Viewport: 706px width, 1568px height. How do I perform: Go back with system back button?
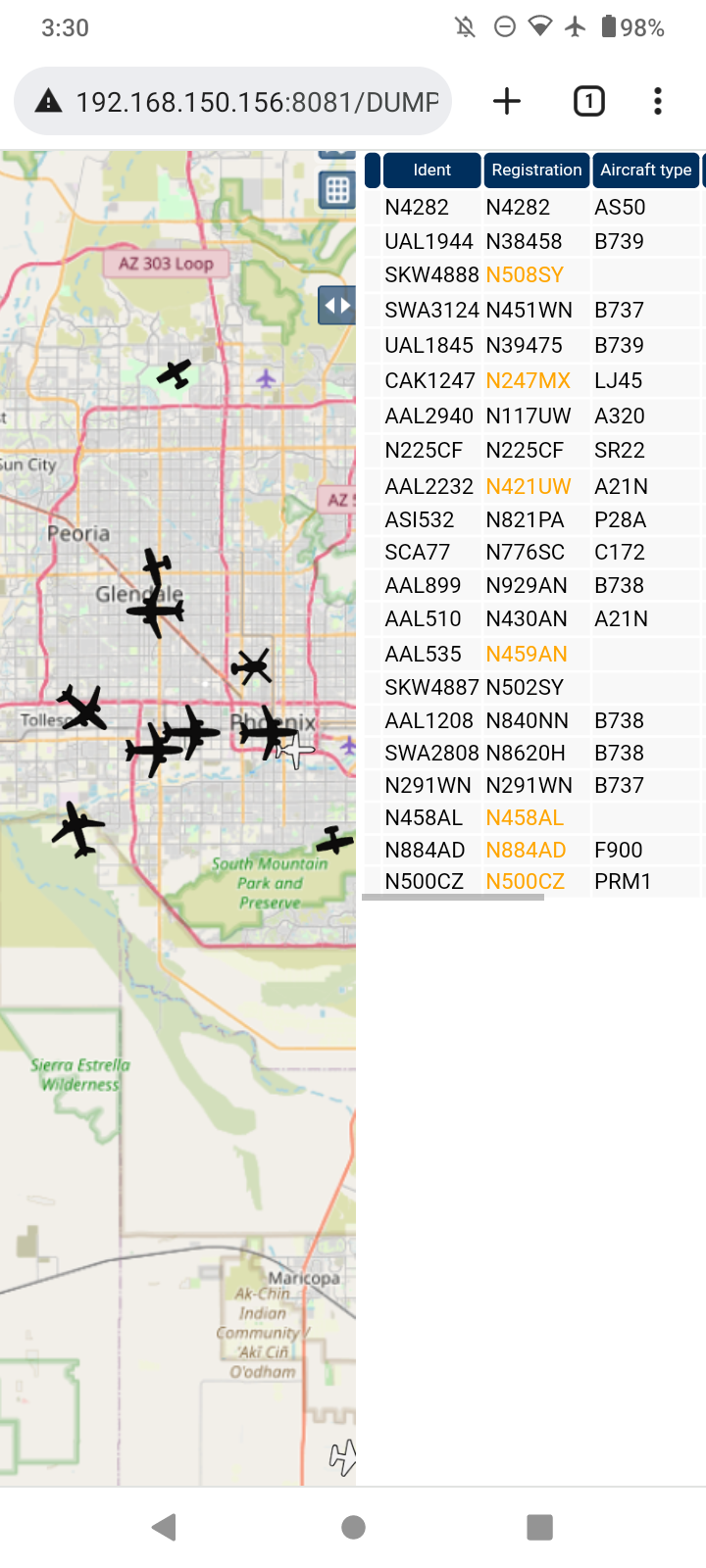pos(165,1527)
